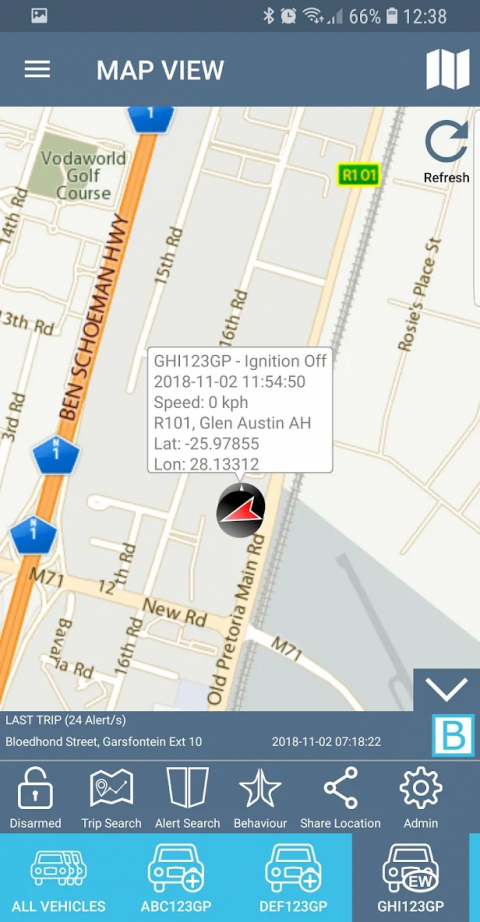Refresh the map view
The width and height of the screenshot is (480, 922).
click(446, 152)
